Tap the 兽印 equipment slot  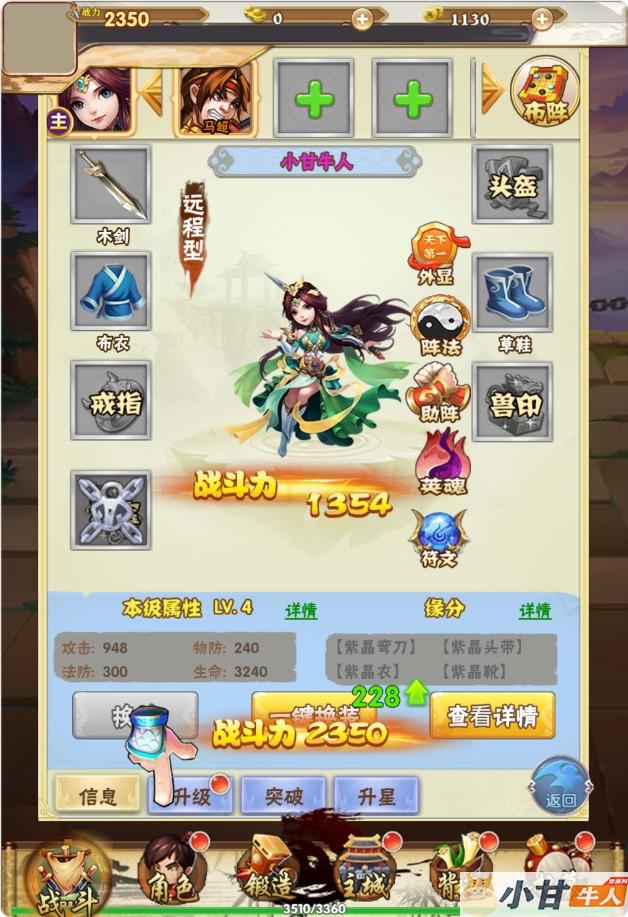point(512,401)
